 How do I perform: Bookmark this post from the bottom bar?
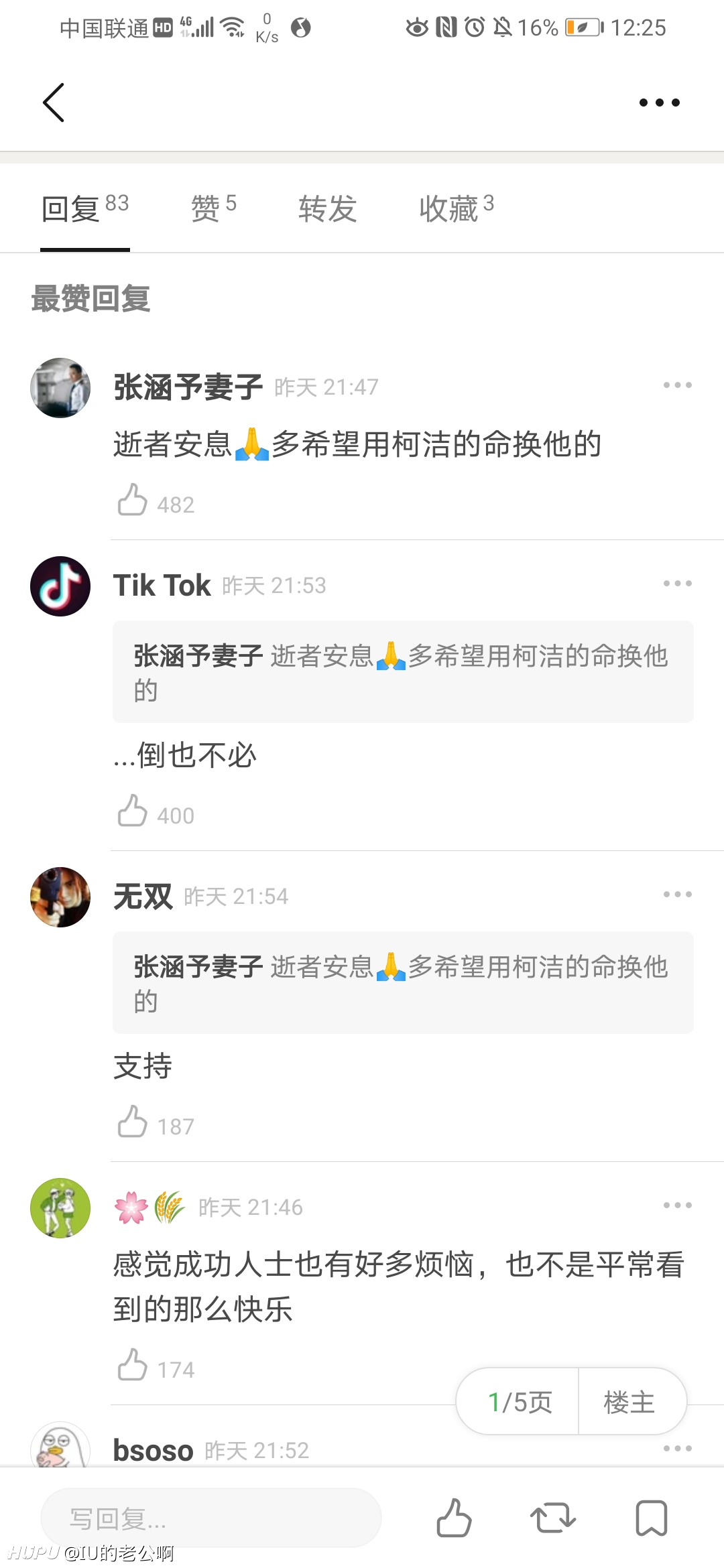(651, 1518)
